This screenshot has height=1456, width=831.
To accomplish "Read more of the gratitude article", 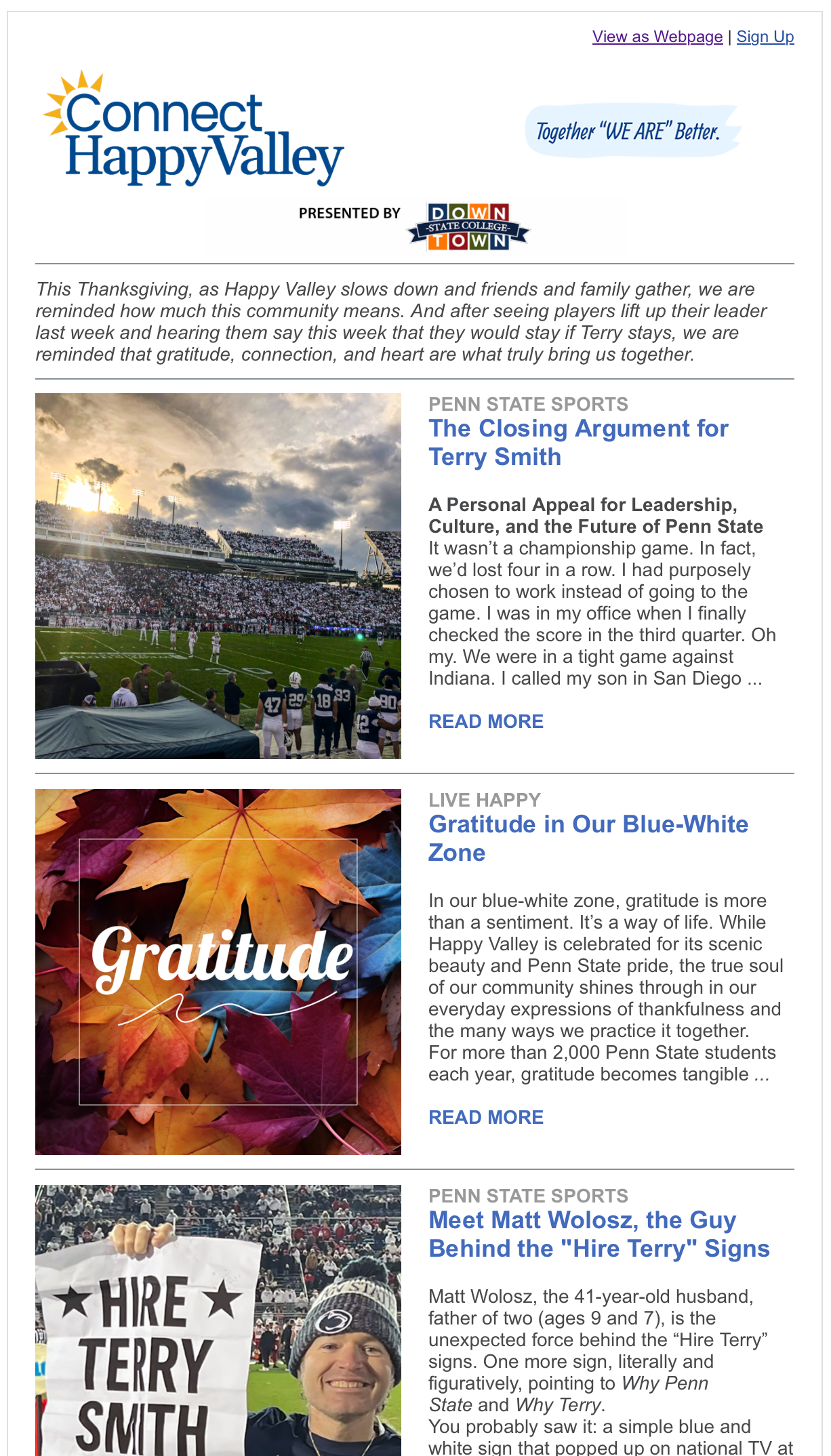I will coord(485,1117).
